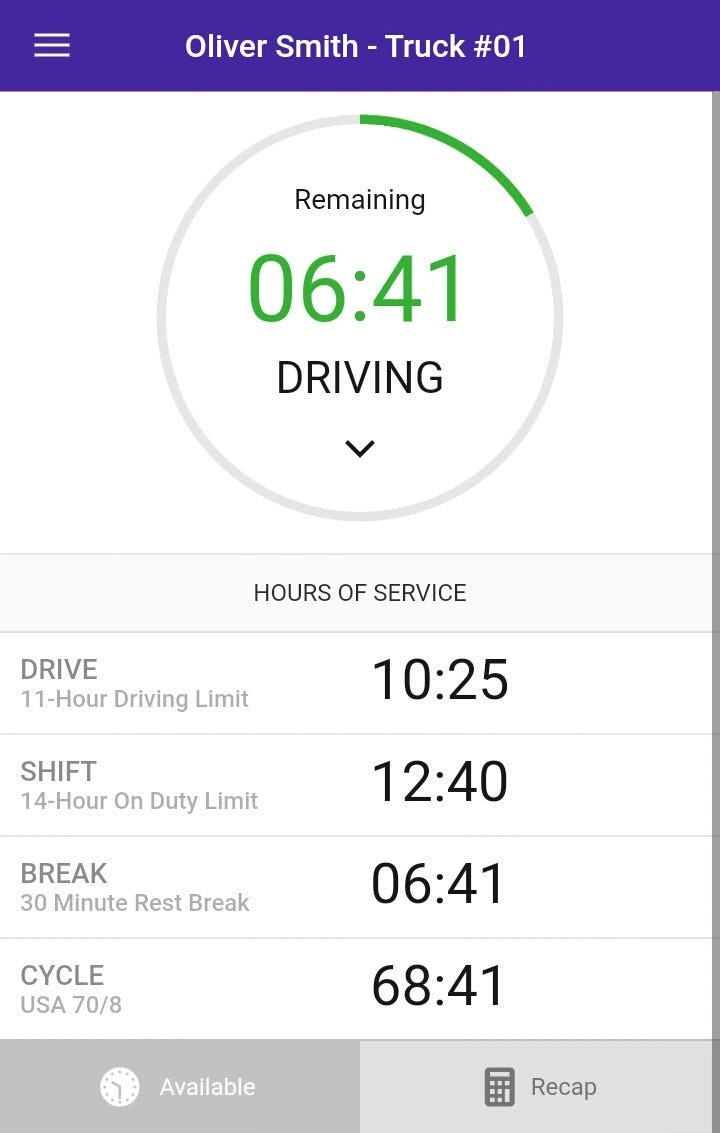
Task: Click the HOURS OF SERVICE header
Action: (x=360, y=593)
